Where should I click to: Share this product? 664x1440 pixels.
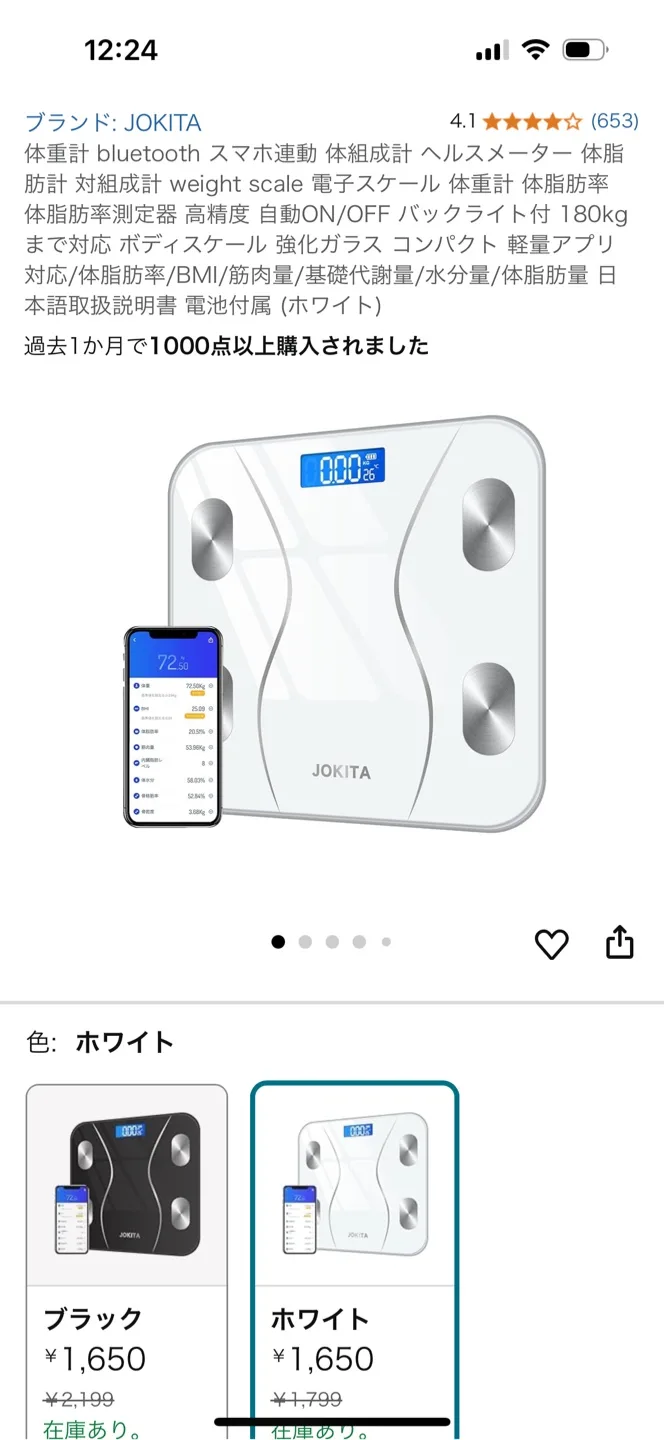click(620, 943)
